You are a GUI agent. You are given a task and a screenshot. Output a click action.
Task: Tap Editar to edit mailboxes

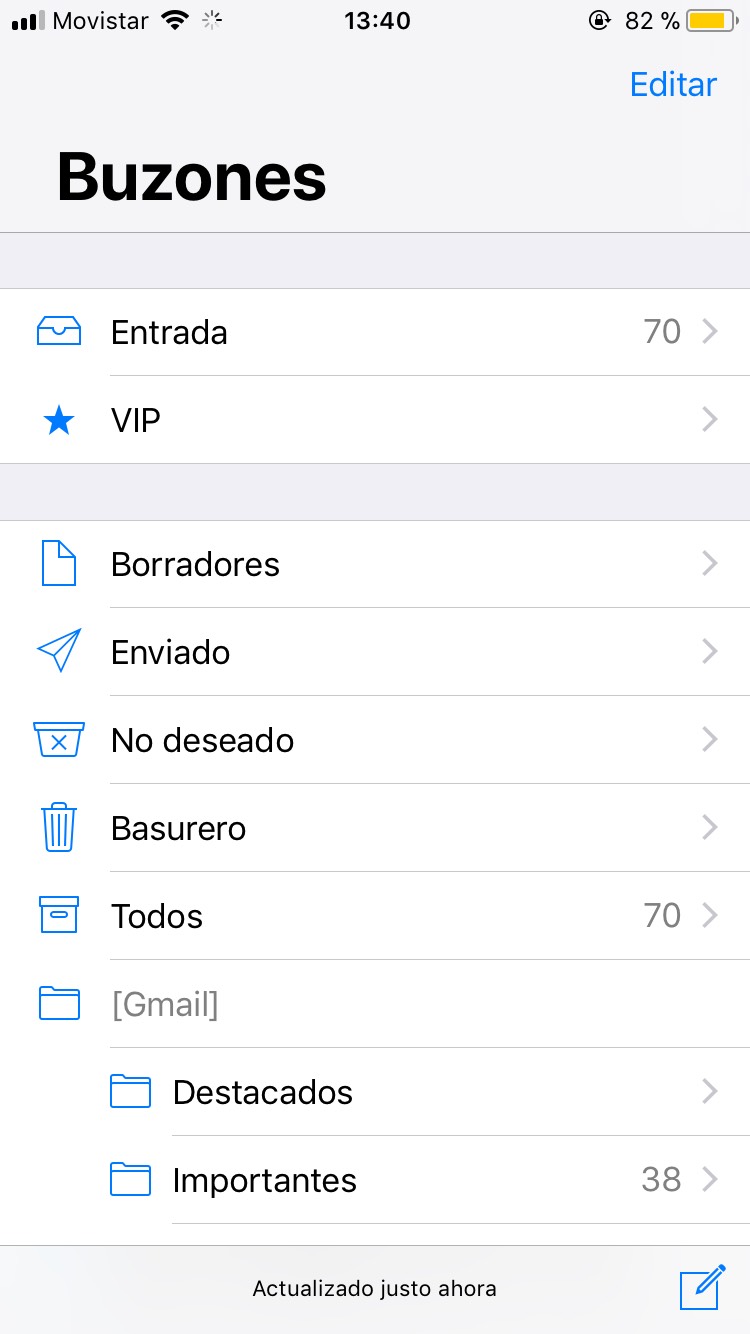click(673, 85)
